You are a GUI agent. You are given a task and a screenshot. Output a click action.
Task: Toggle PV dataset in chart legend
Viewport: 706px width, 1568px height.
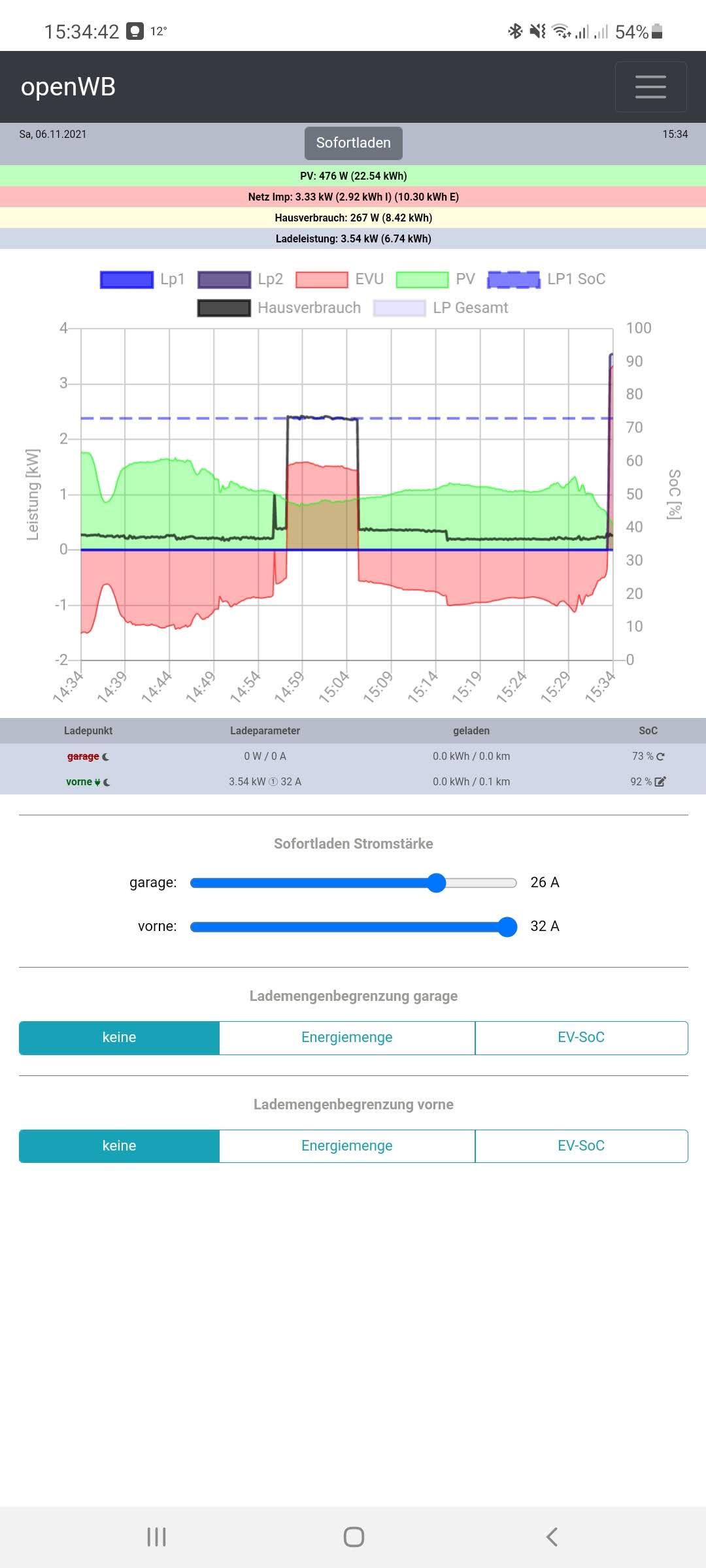[x=436, y=280]
